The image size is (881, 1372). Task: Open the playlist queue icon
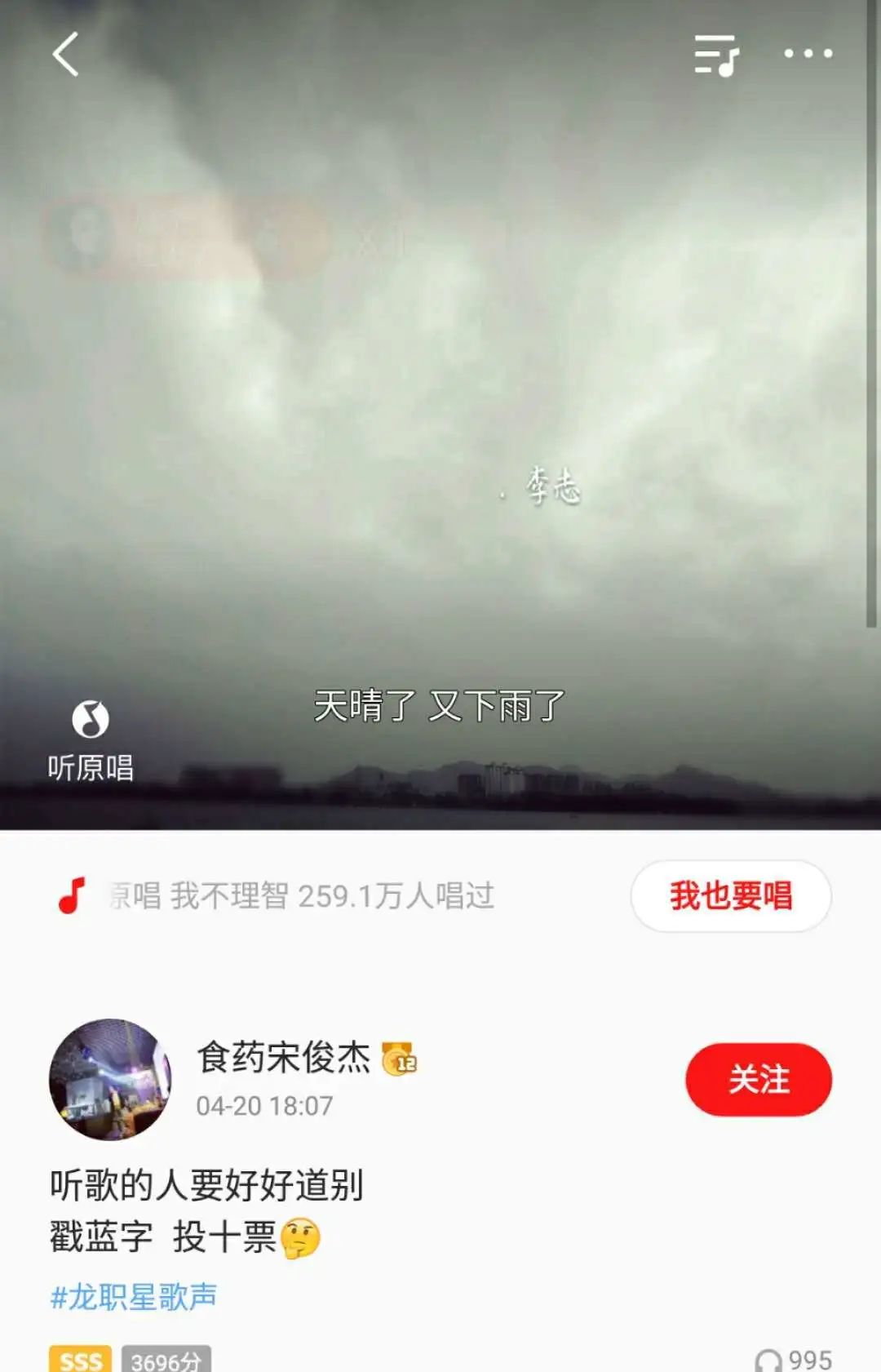point(715,55)
